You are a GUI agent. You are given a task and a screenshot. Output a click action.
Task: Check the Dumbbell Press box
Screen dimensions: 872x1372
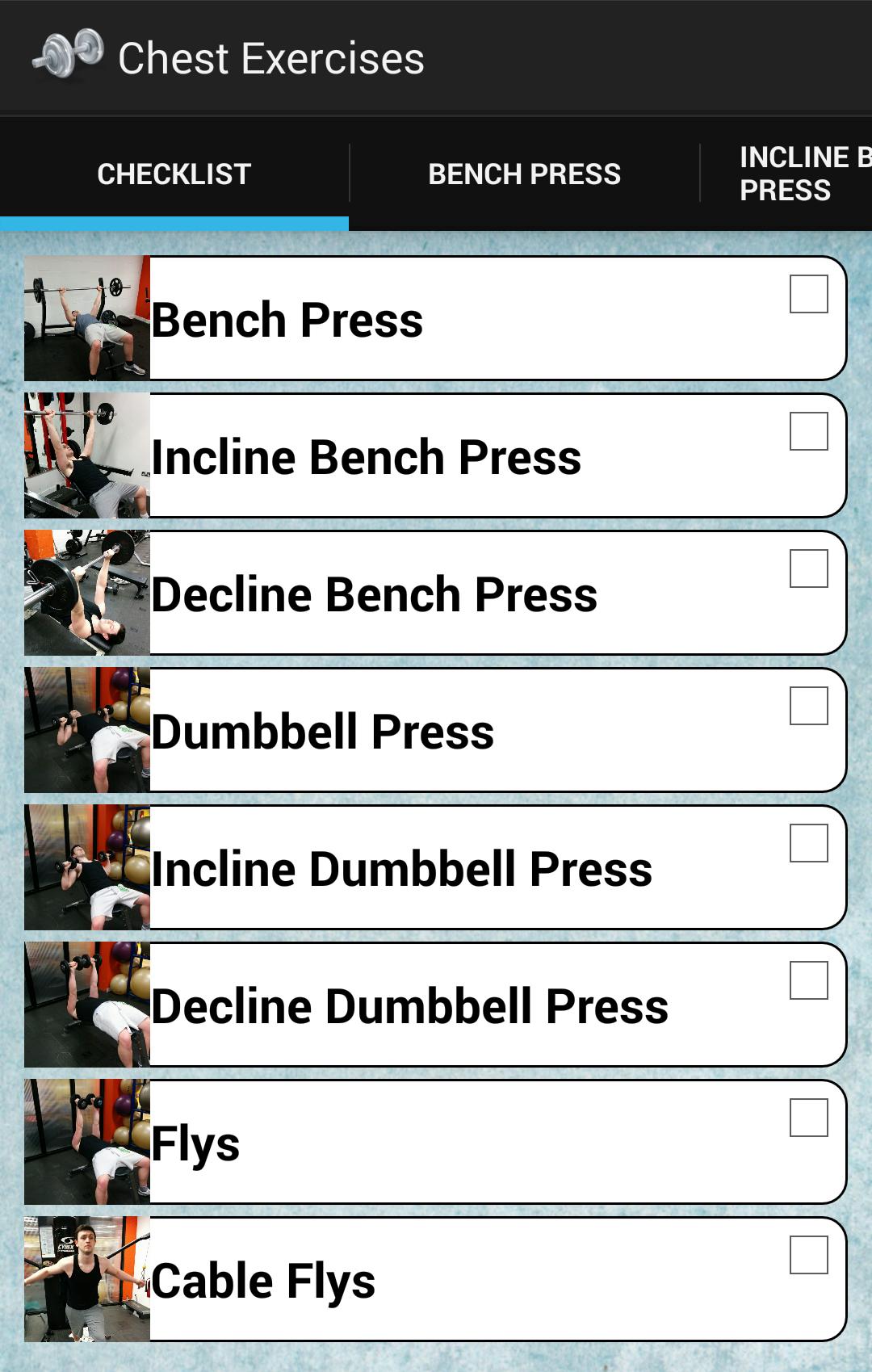click(x=808, y=706)
